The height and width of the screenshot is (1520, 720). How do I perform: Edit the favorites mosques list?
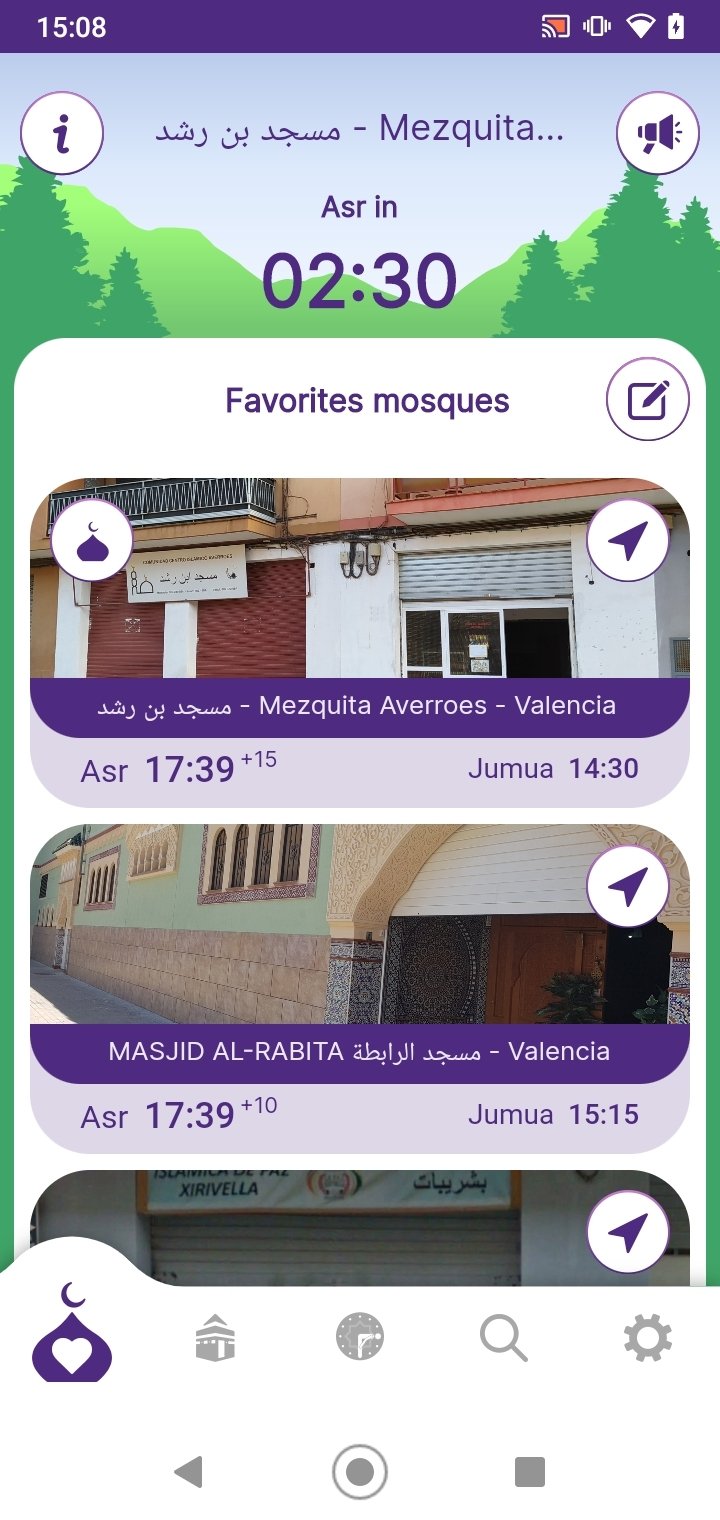(648, 400)
